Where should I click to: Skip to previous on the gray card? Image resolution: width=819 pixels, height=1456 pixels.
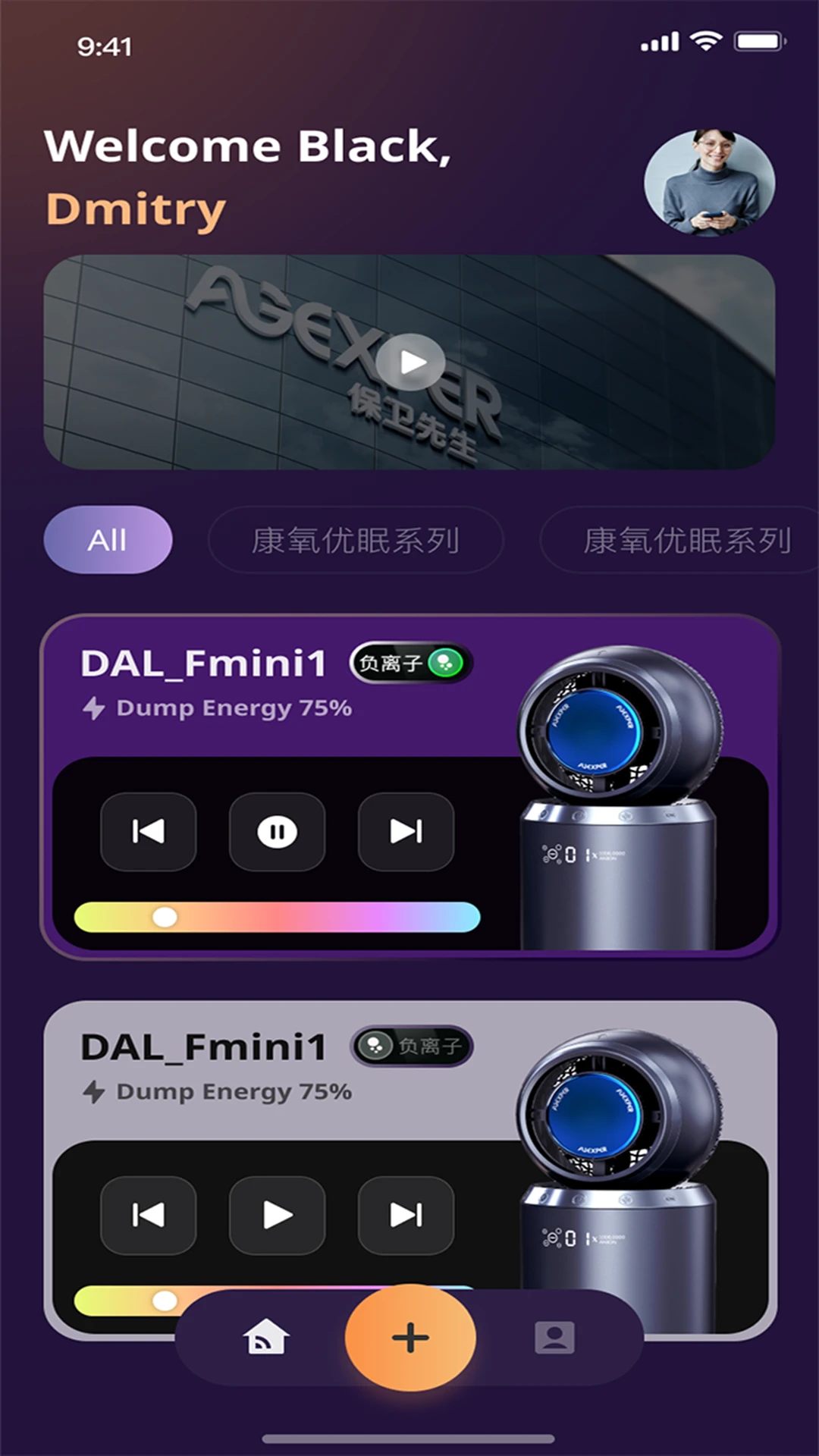point(149,1215)
